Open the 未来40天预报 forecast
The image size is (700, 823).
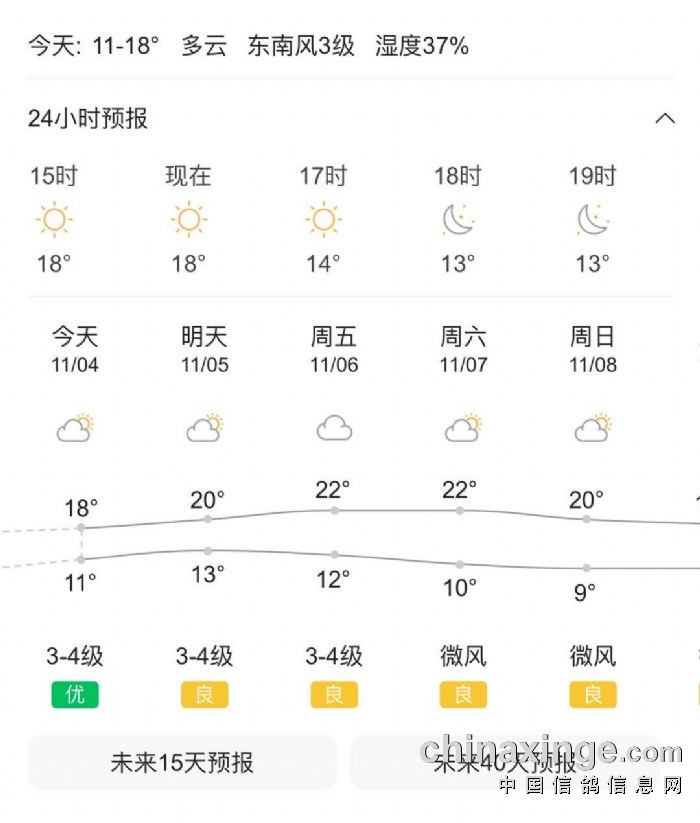(x=505, y=763)
